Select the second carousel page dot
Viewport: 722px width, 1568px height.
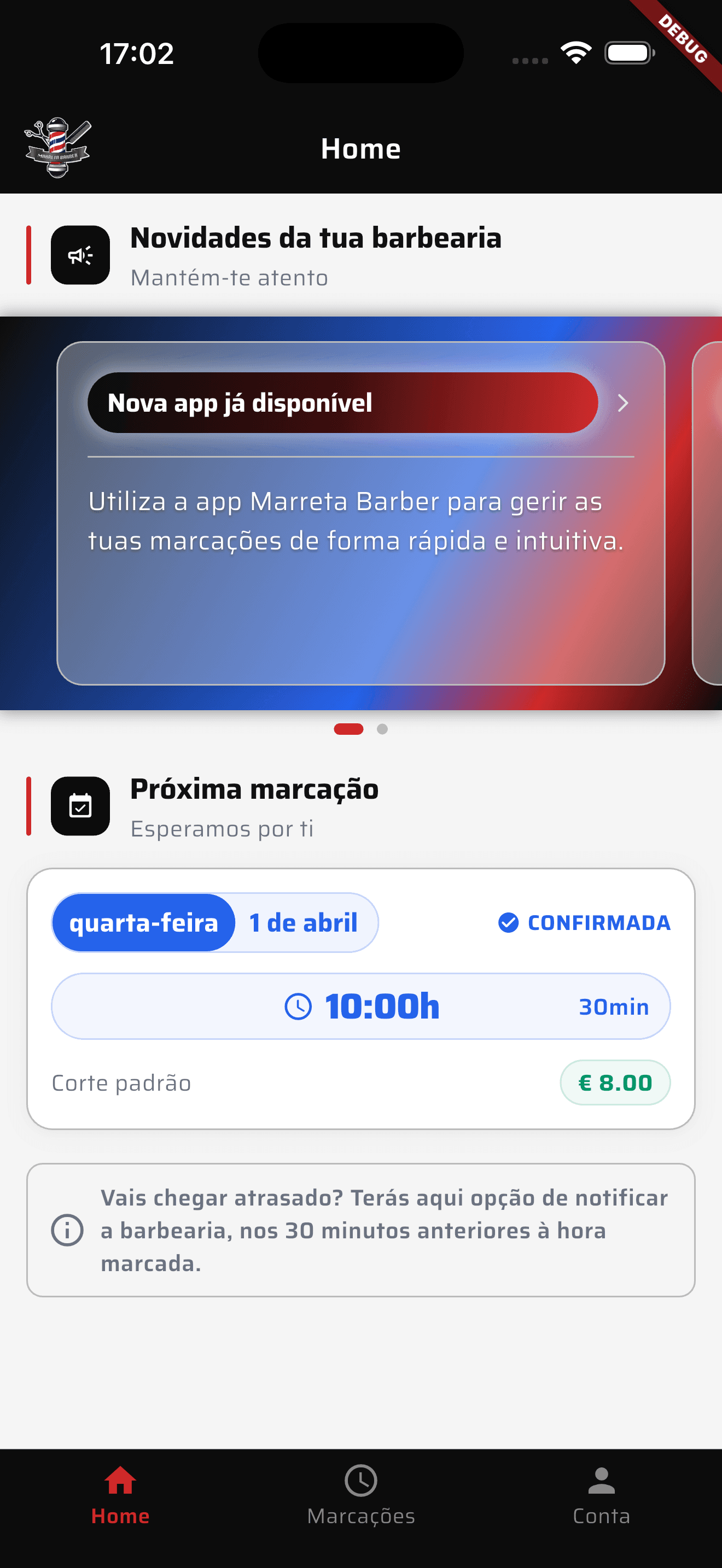[x=382, y=729]
